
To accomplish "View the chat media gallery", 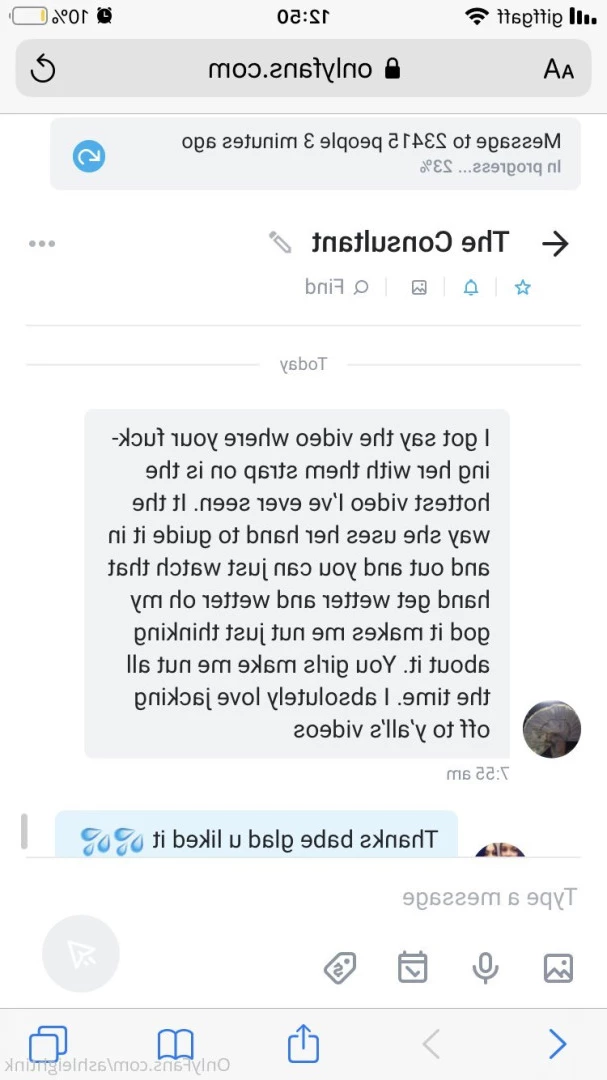I will (x=419, y=288).
